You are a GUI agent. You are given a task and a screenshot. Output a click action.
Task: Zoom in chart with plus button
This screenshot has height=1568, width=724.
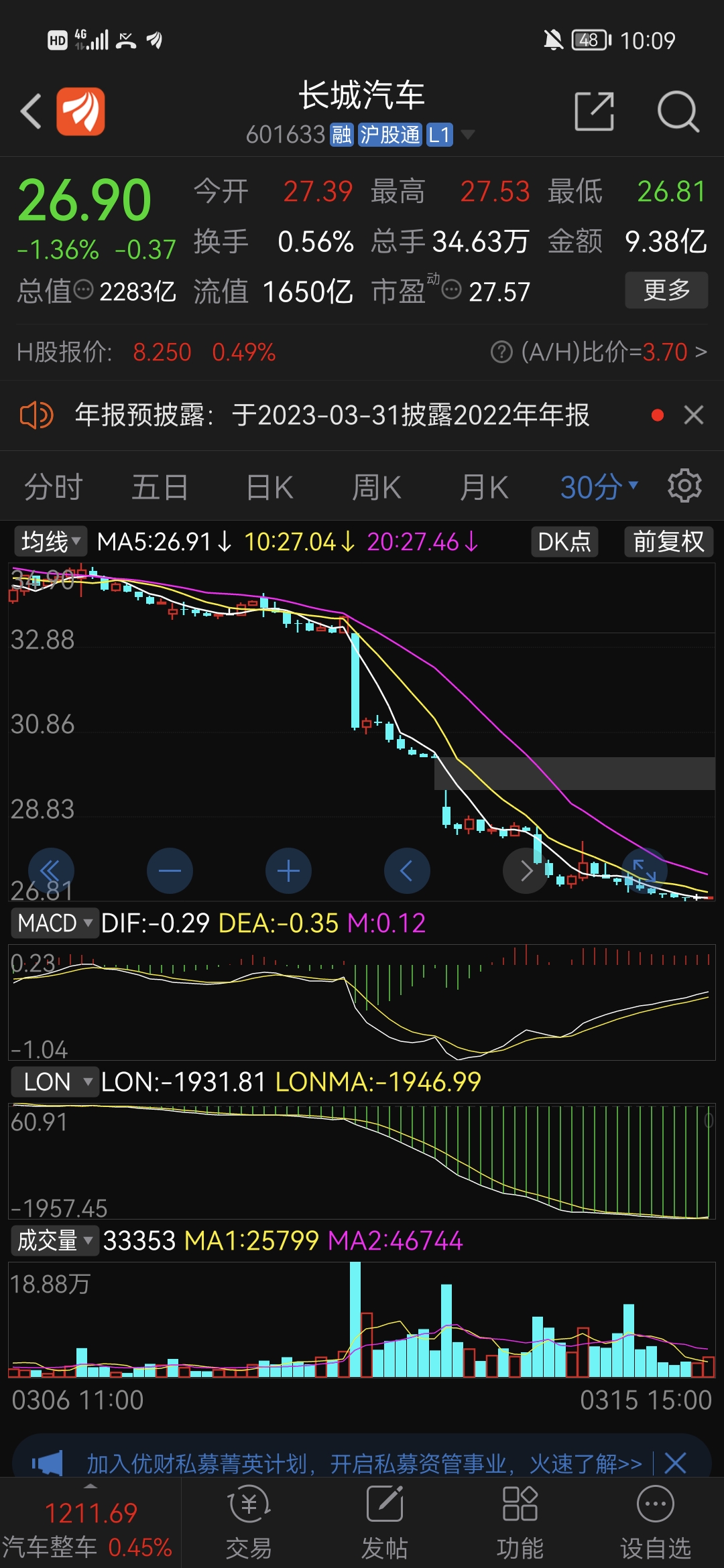(288, 870)
